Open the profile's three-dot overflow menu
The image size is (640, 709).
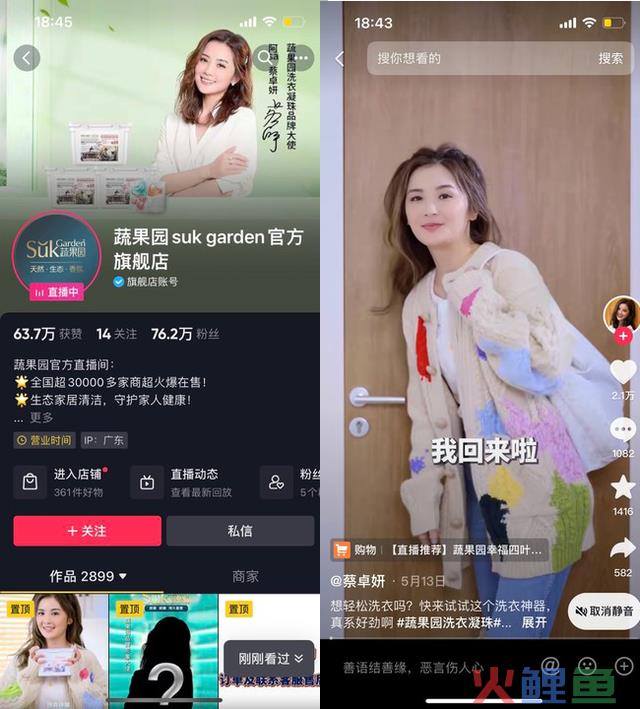(300, 58)
